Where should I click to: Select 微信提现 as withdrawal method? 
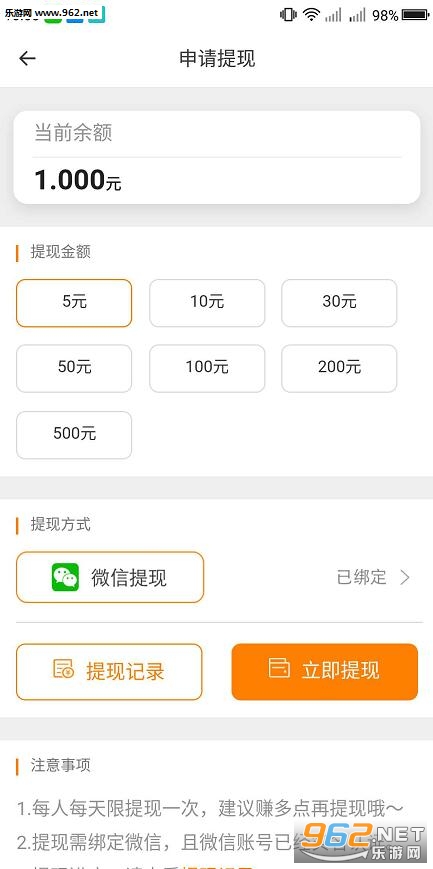pyautogui.click(x=110, y=577)
